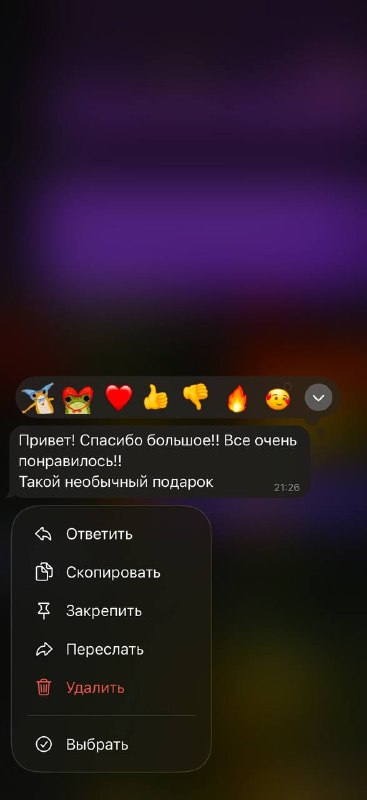Copy the message with Скопировать
The height and width of the screenshot is (800, 367).
111,572
